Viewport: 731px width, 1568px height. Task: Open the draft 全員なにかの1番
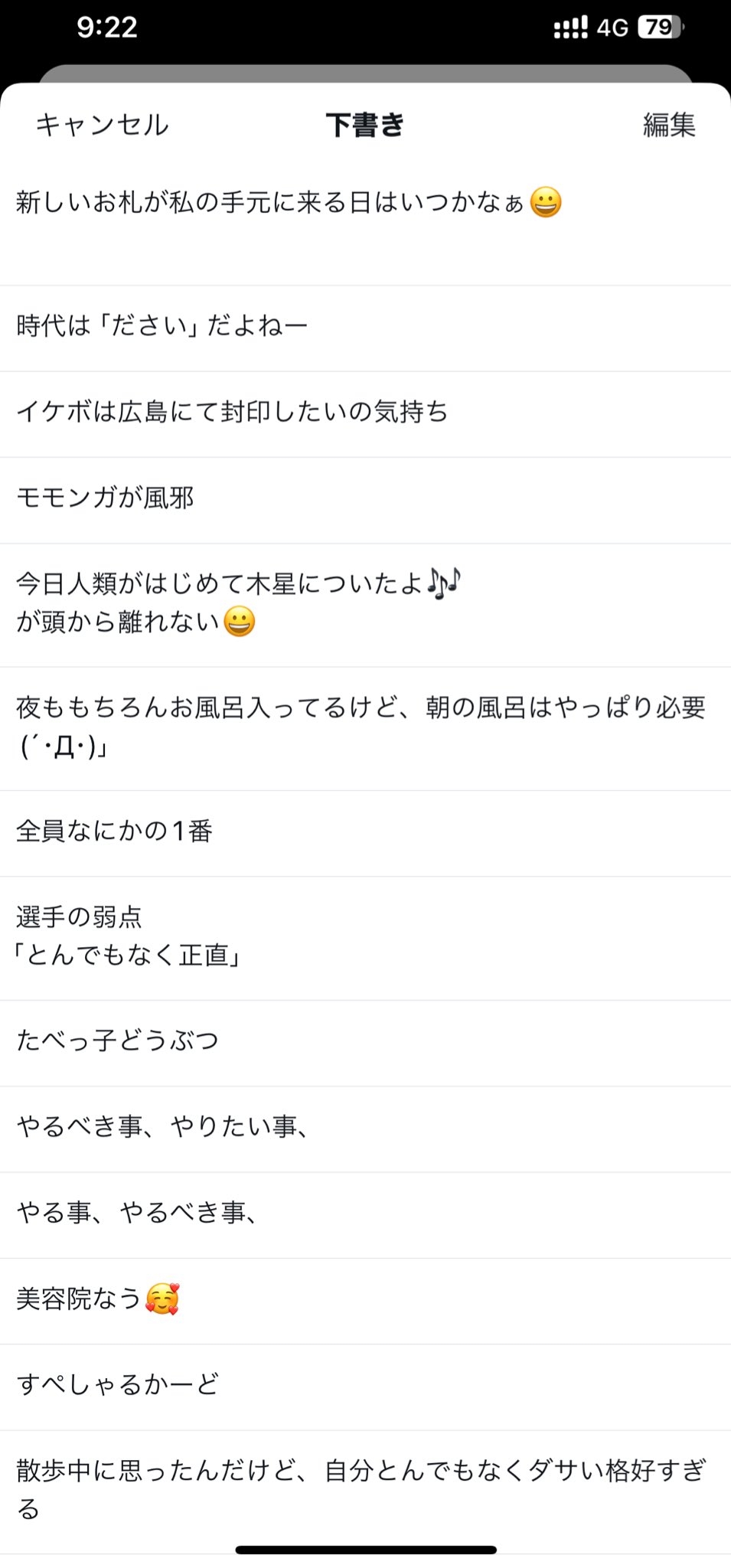365,833
